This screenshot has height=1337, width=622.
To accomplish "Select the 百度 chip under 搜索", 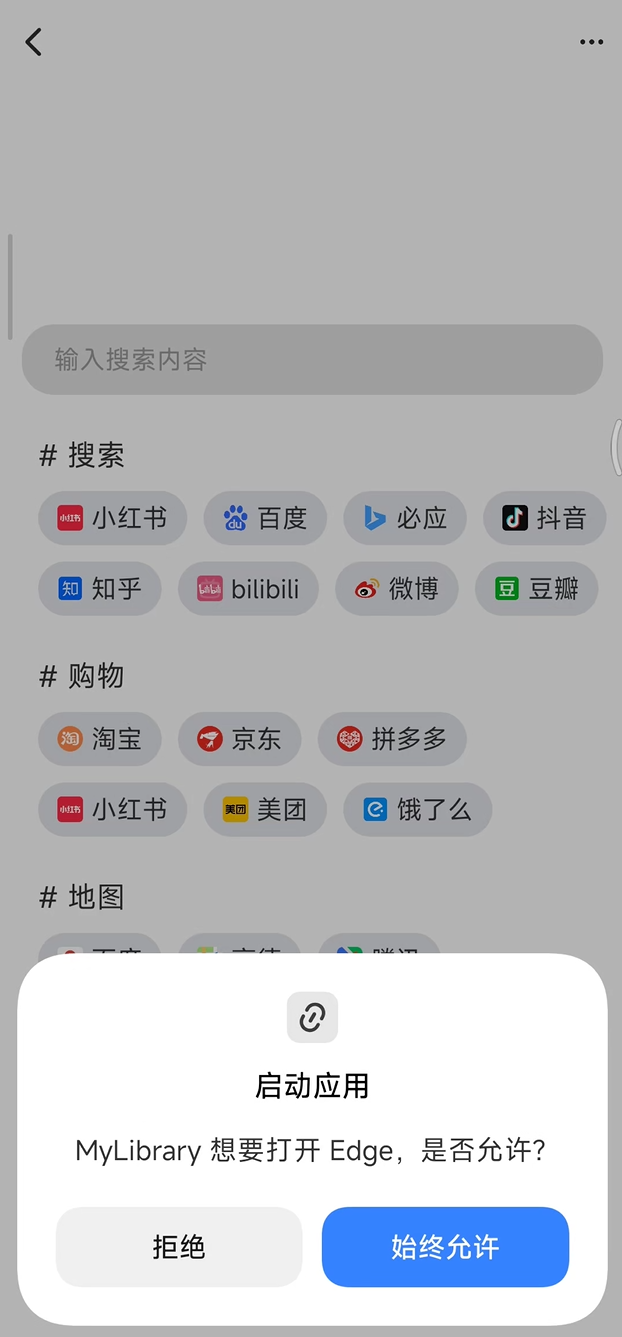I will [265, 518].
